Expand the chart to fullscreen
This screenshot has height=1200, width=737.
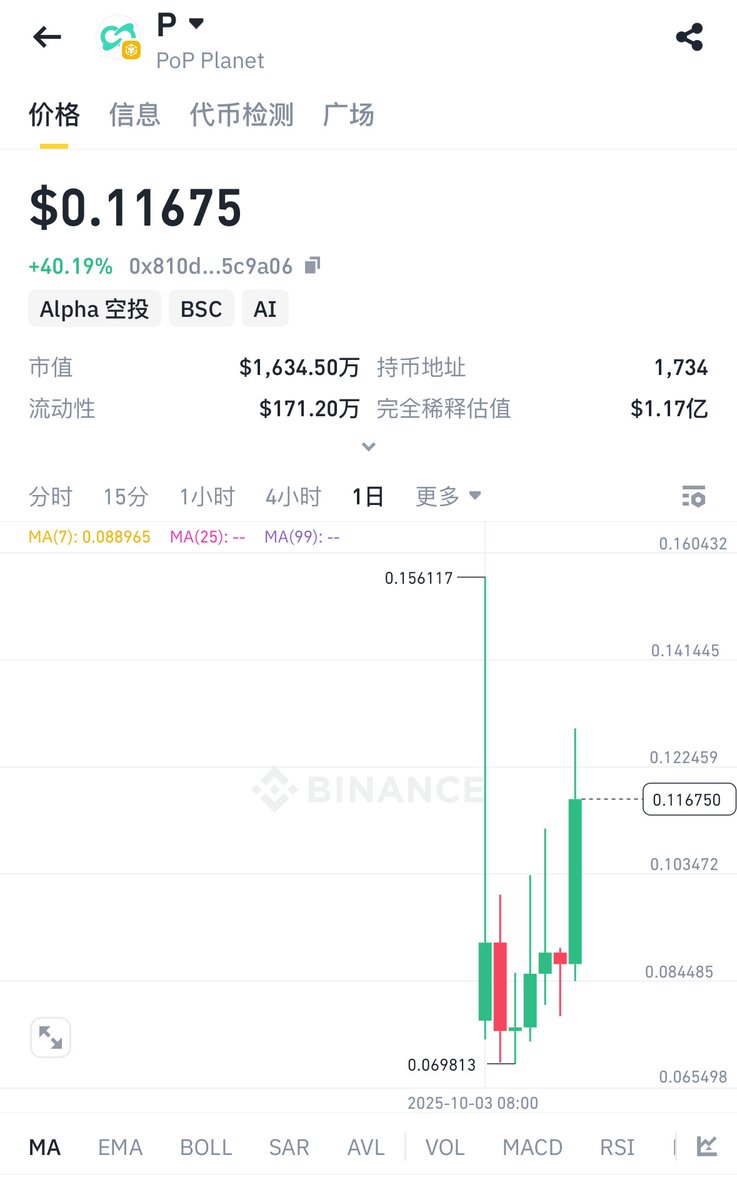[49, 1037]
